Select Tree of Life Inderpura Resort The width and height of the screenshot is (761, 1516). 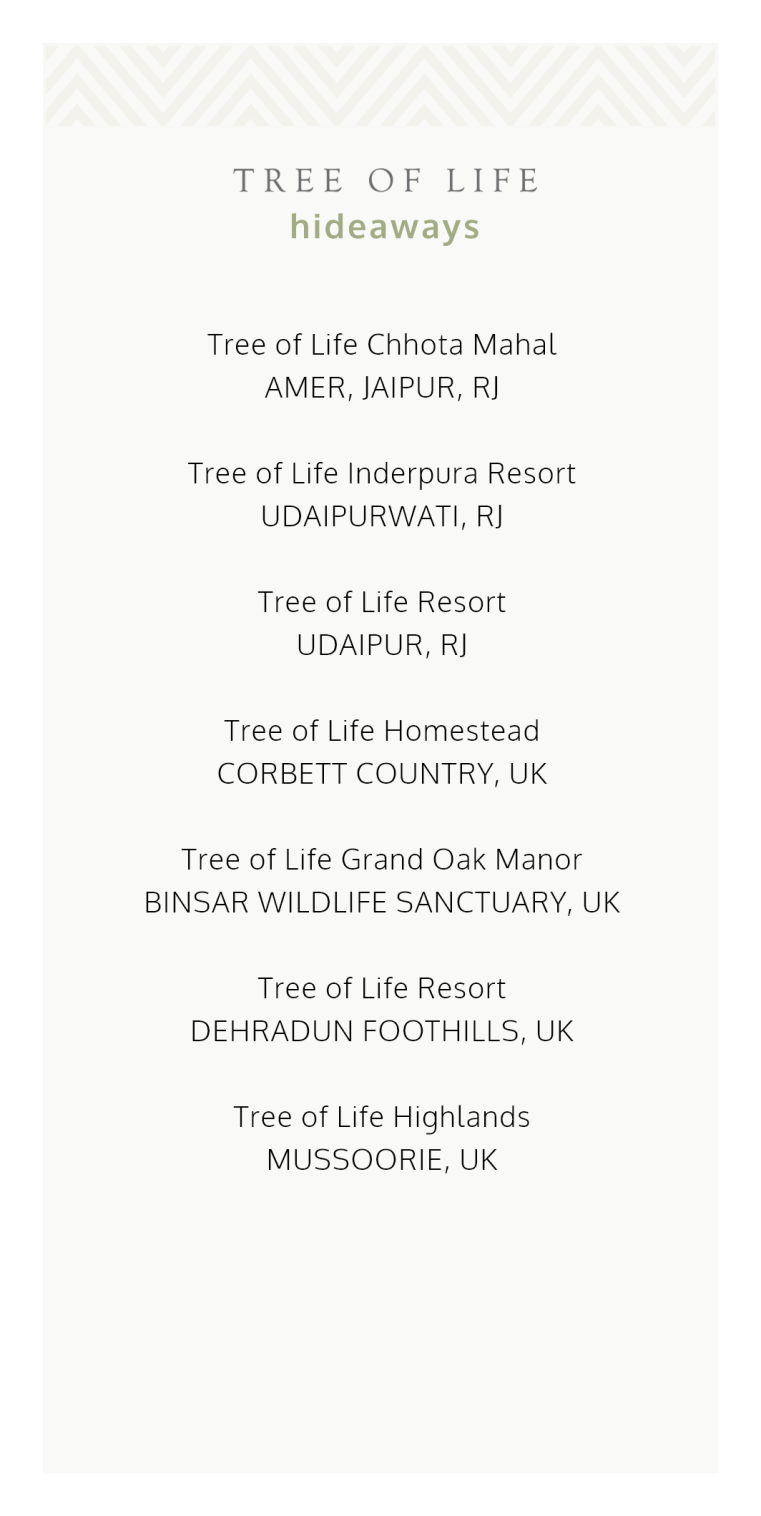pos(381,474)
